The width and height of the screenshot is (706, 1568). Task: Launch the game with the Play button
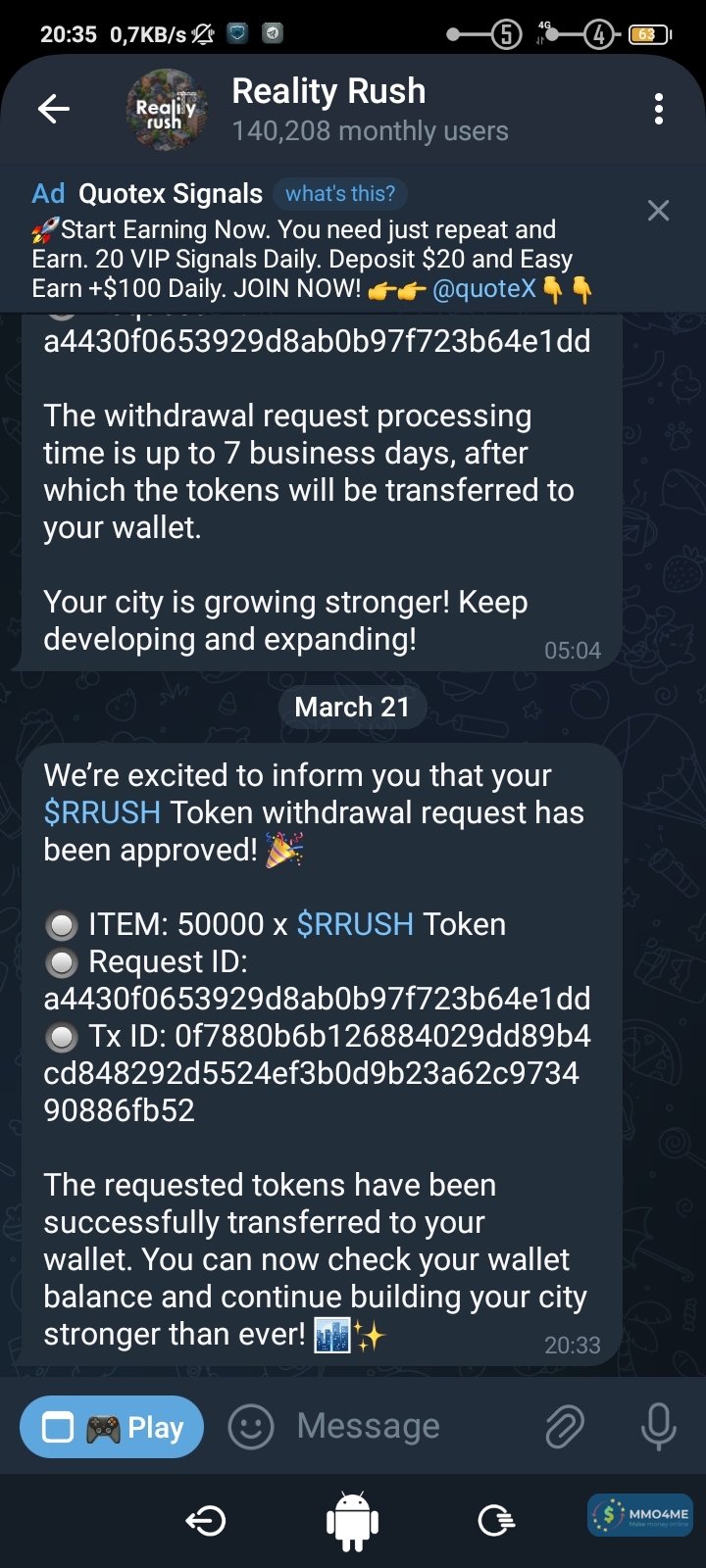coord(112,1427)
